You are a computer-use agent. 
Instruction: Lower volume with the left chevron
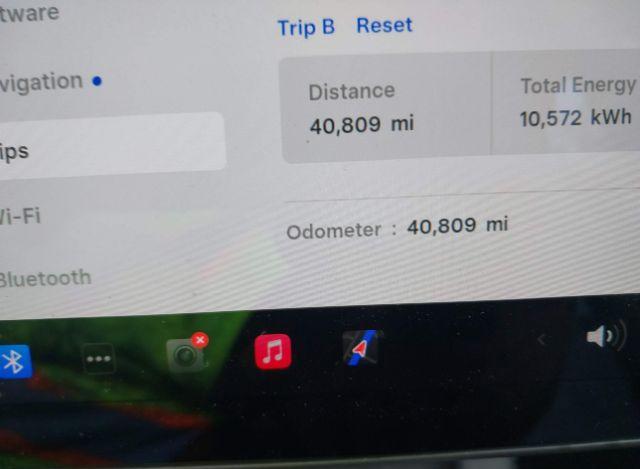point(541,341)
